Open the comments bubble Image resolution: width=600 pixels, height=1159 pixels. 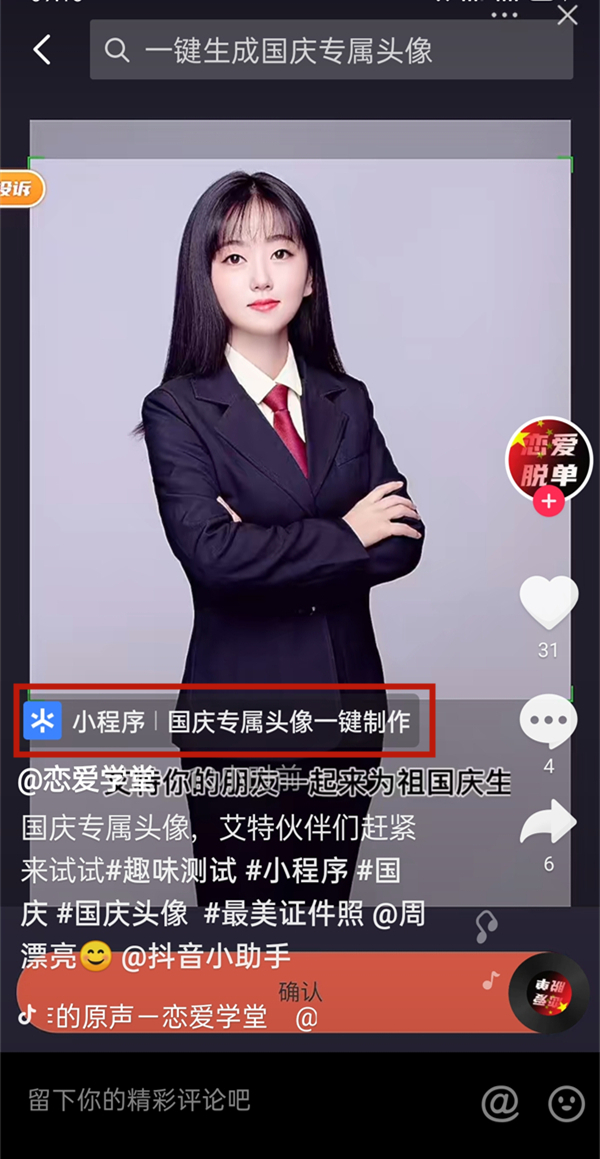tap(548, 721)
